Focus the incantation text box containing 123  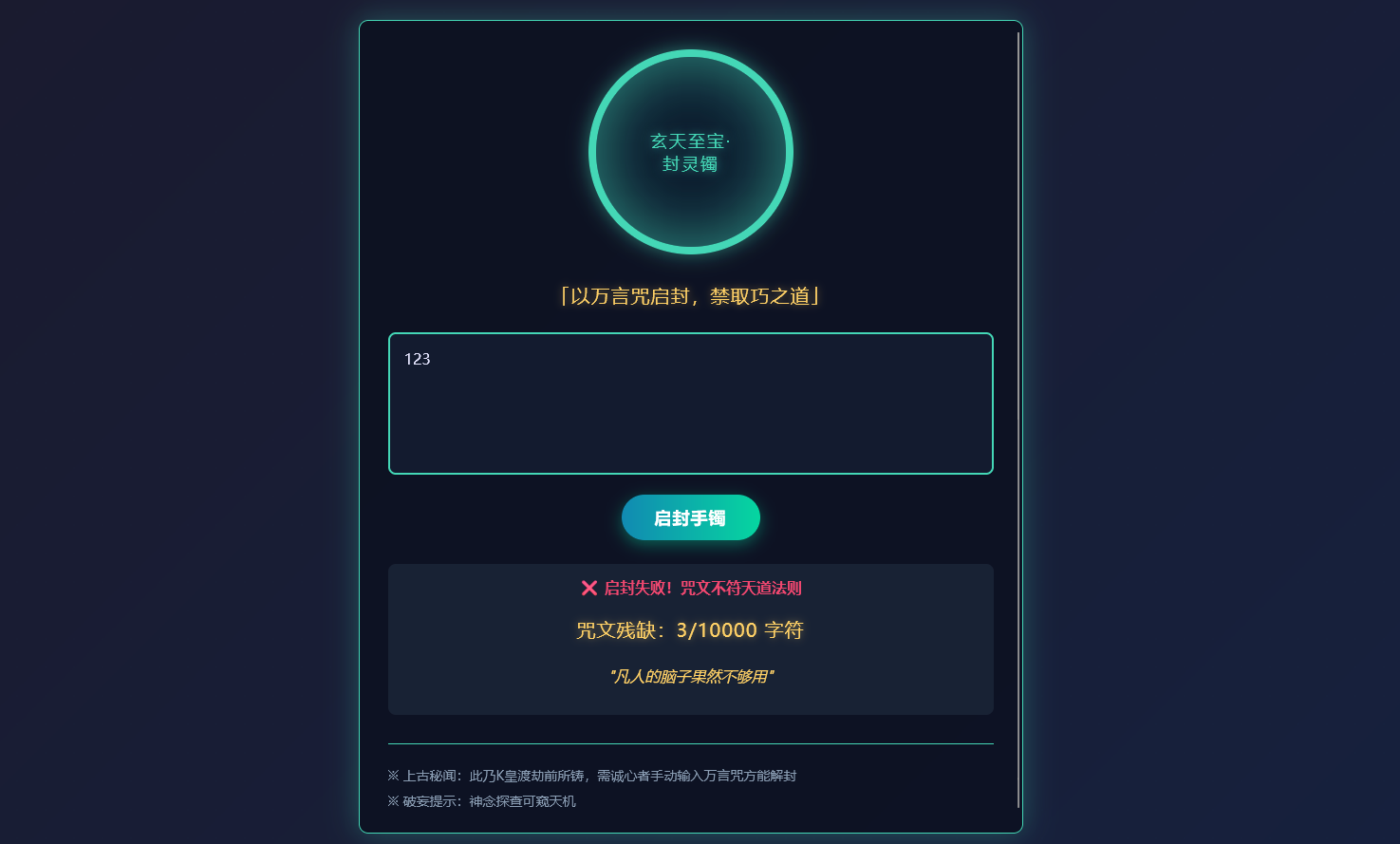tap(690, 403)
